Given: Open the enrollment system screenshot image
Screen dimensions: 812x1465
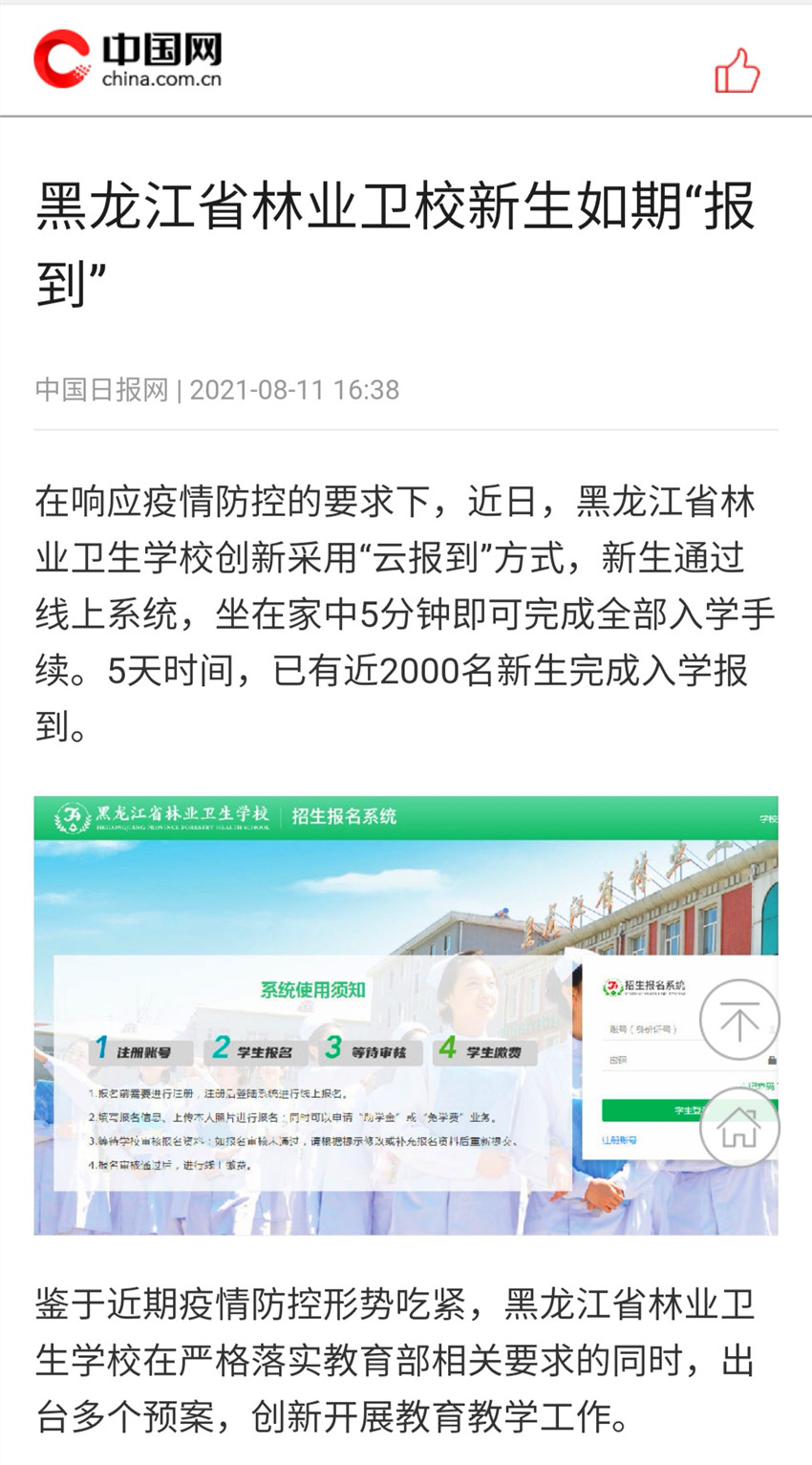Looking at the screenshot, I should [363, 1015].
